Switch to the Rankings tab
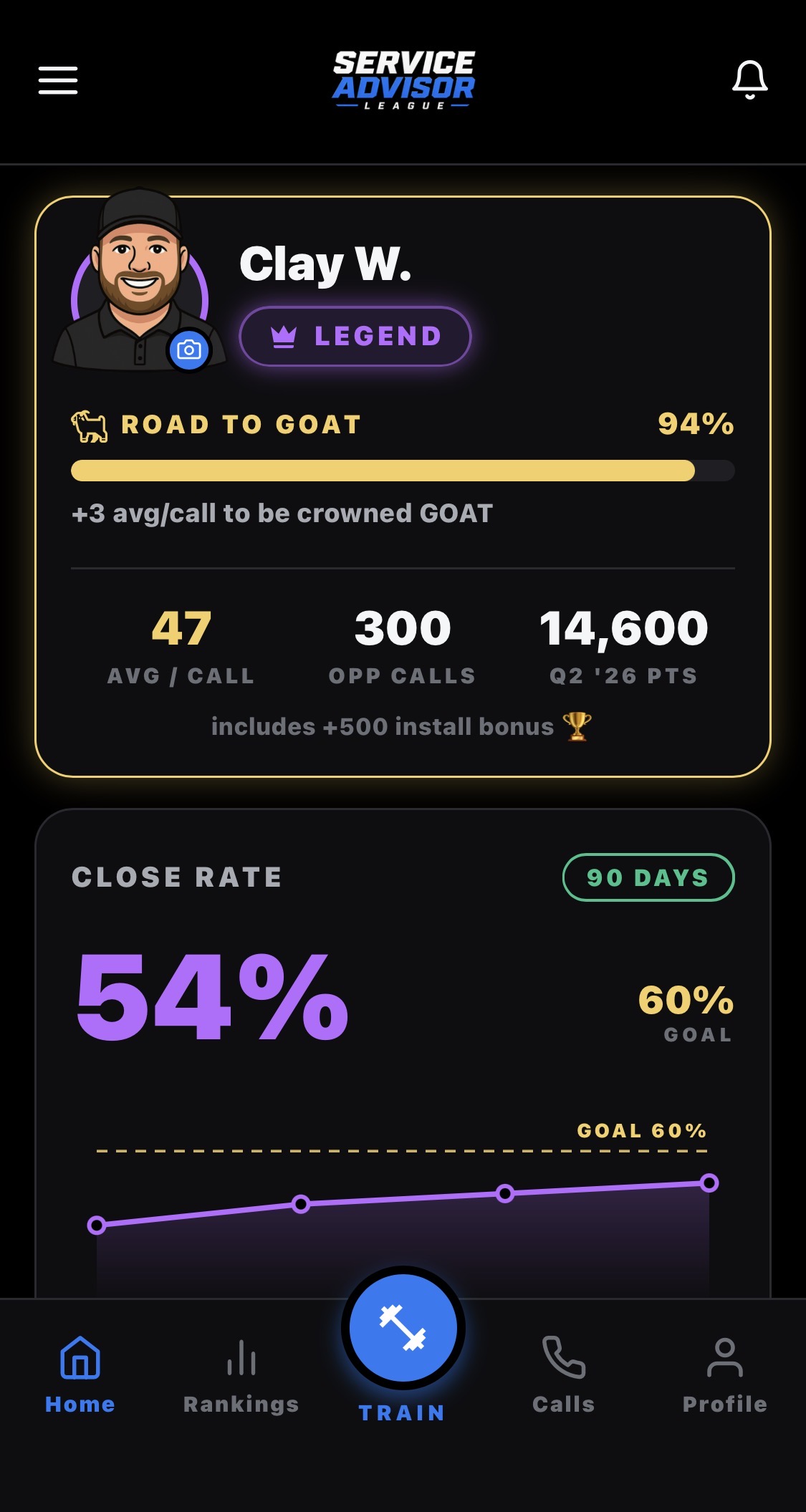Viewport: 806px width, 1512px height. (x=241, y=1374)
